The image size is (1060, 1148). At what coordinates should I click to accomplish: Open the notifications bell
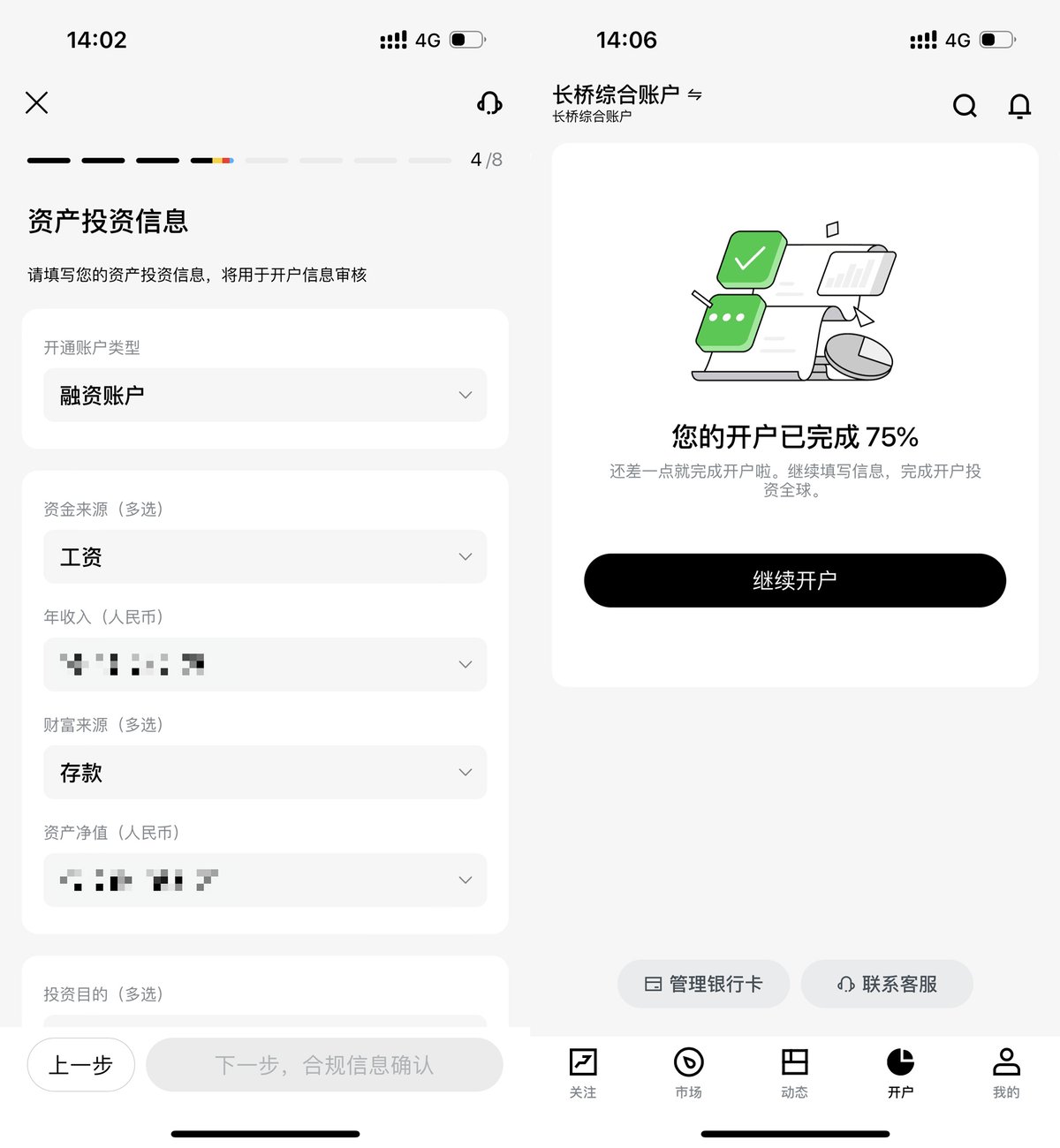(x=1019, y=106)
